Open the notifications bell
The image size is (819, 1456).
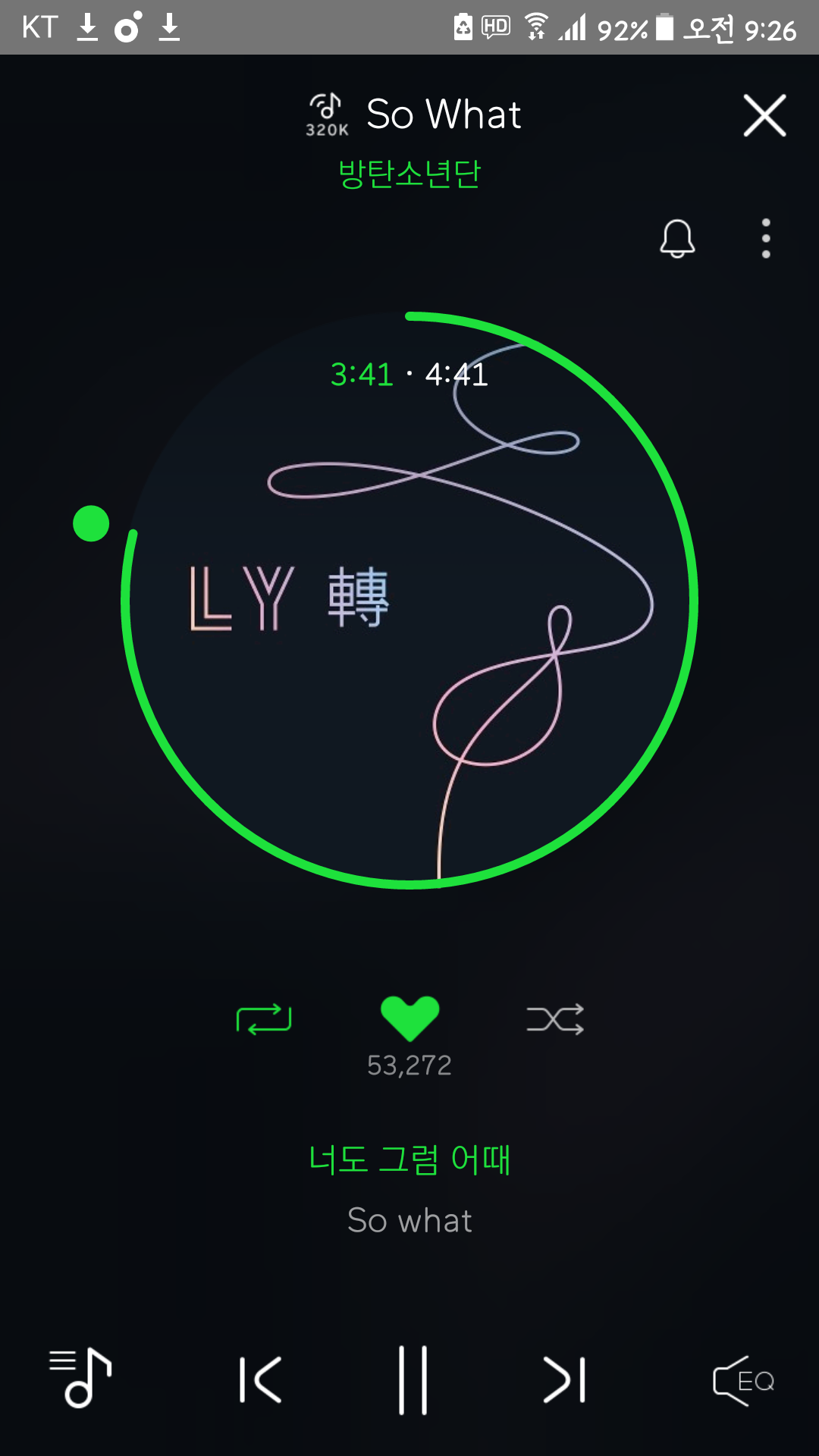tap(677, 239)
